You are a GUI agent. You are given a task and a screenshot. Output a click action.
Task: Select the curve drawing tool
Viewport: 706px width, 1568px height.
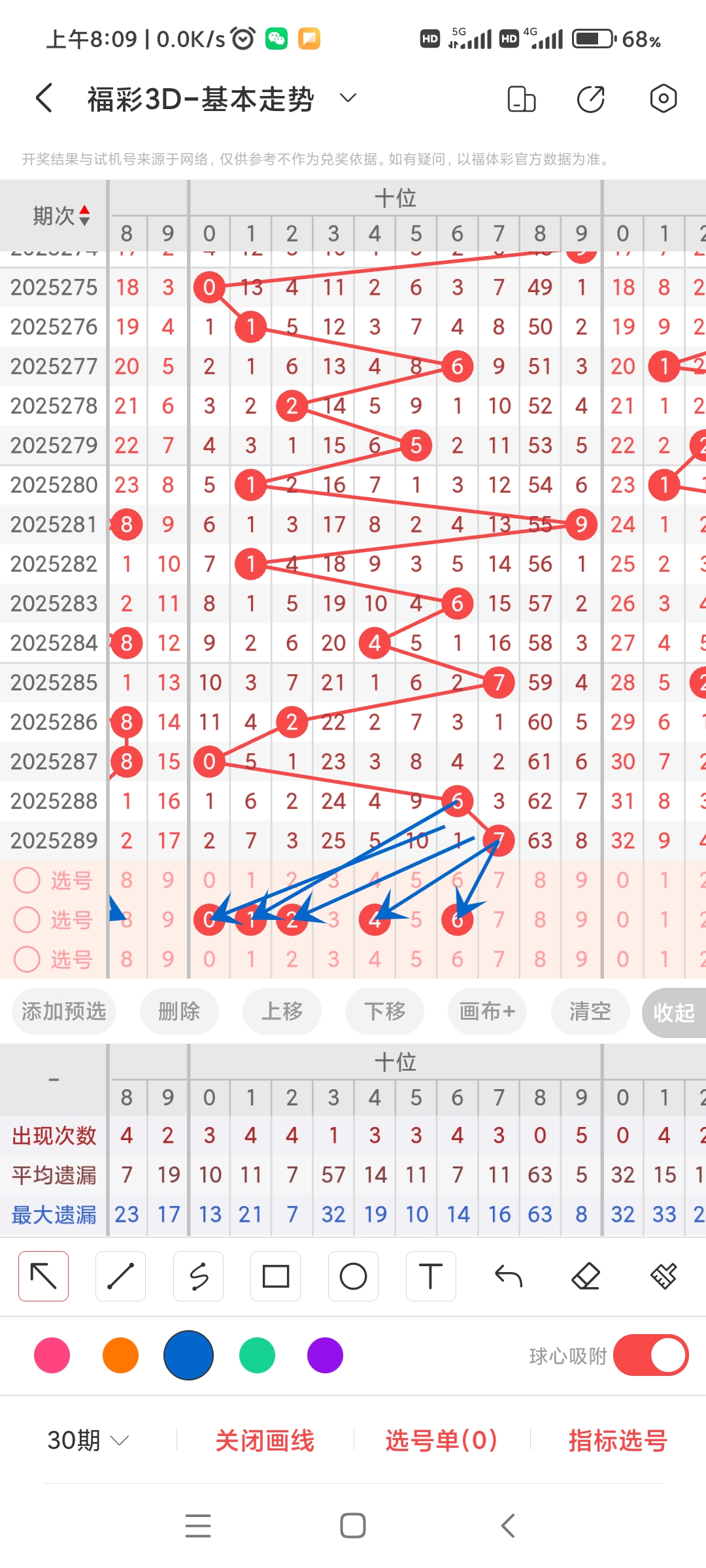pos(198,1275)
